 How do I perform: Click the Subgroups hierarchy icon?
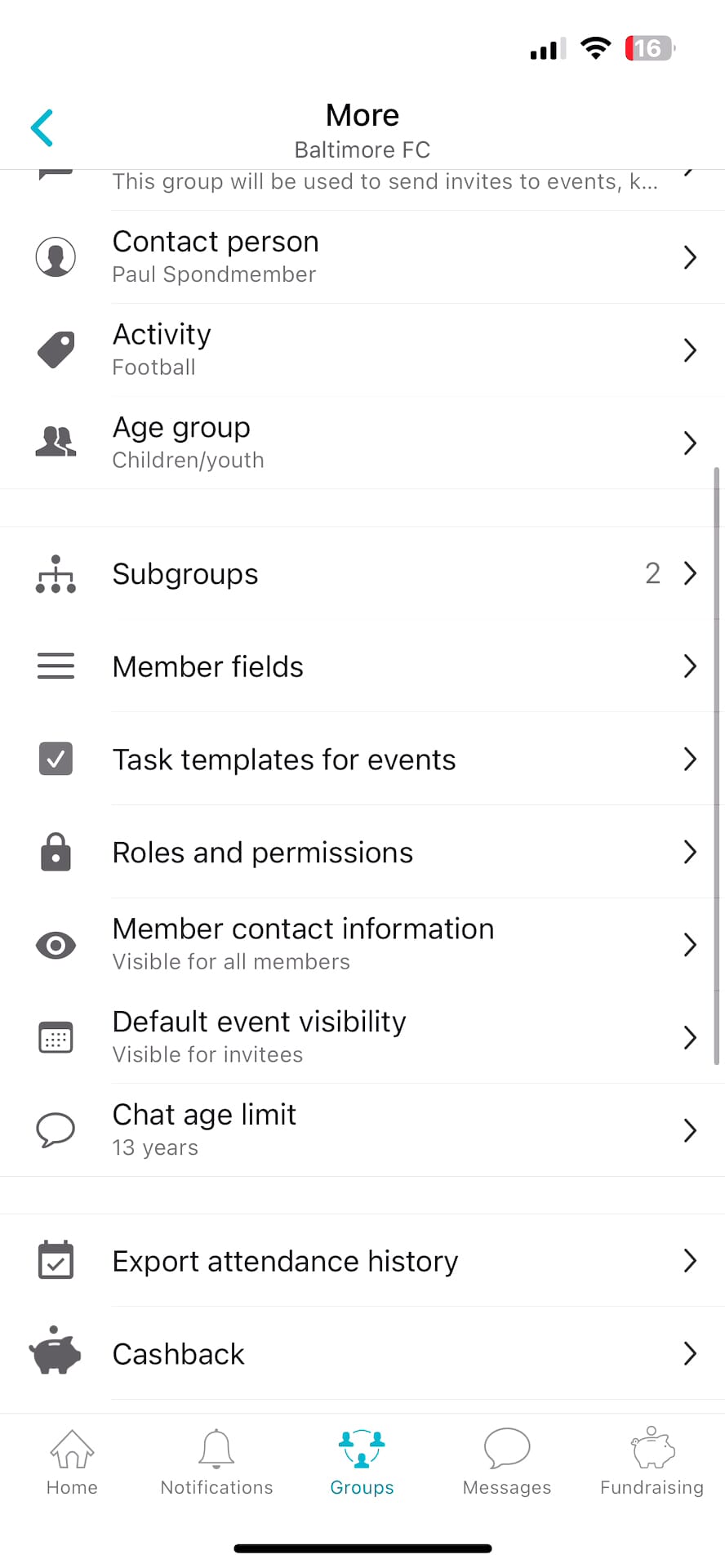click(55, 574)
